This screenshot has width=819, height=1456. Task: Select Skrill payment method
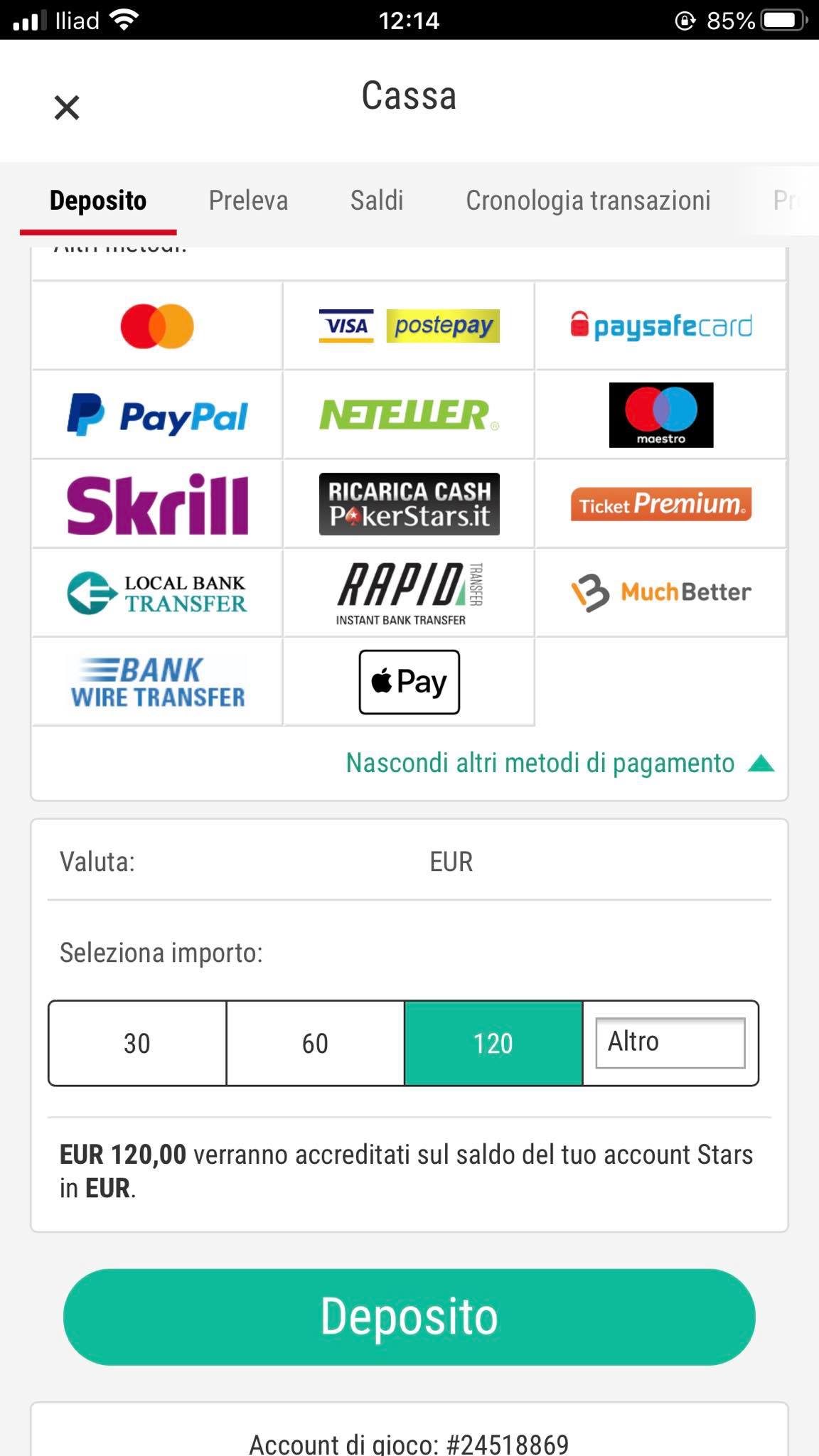pos(157,504)
